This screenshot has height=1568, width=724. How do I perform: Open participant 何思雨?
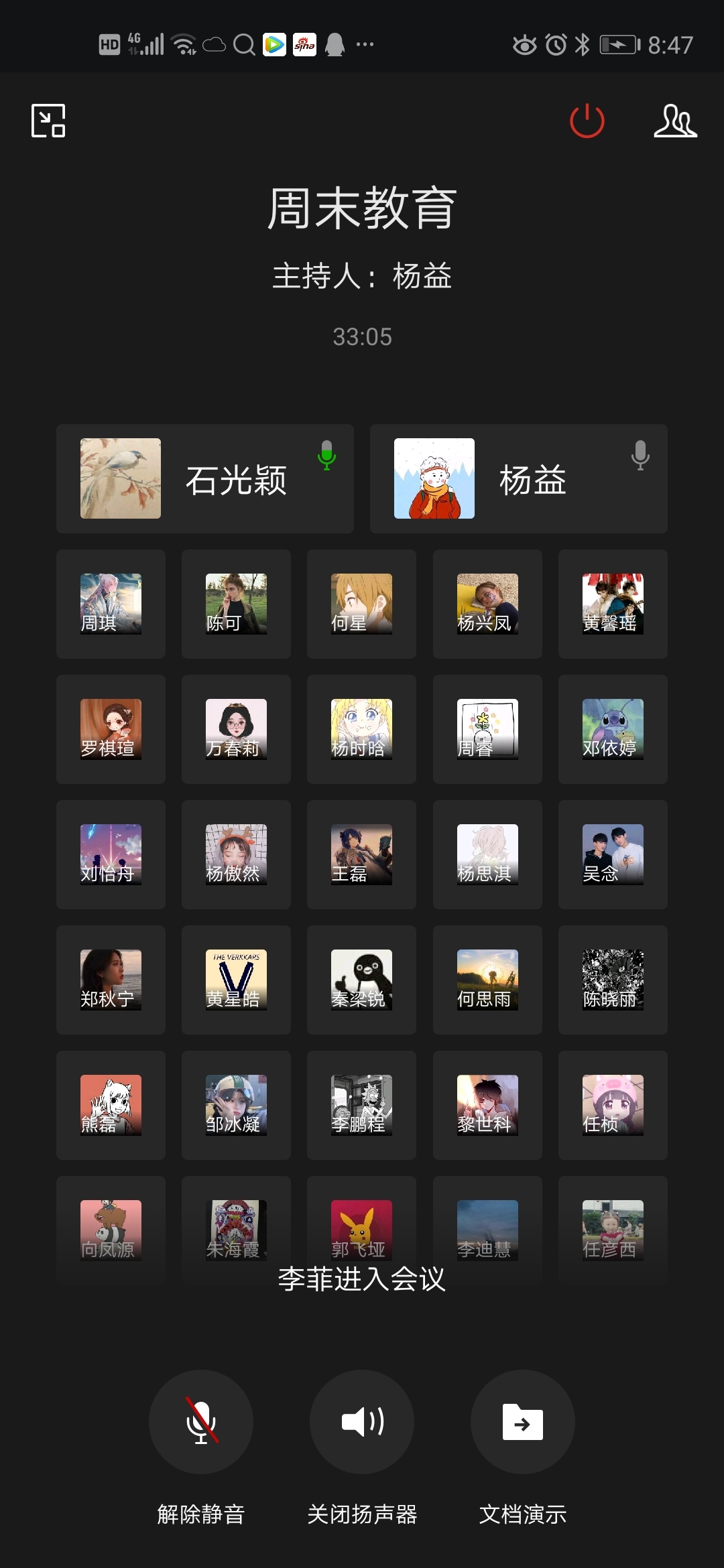(x=487, y=980)
